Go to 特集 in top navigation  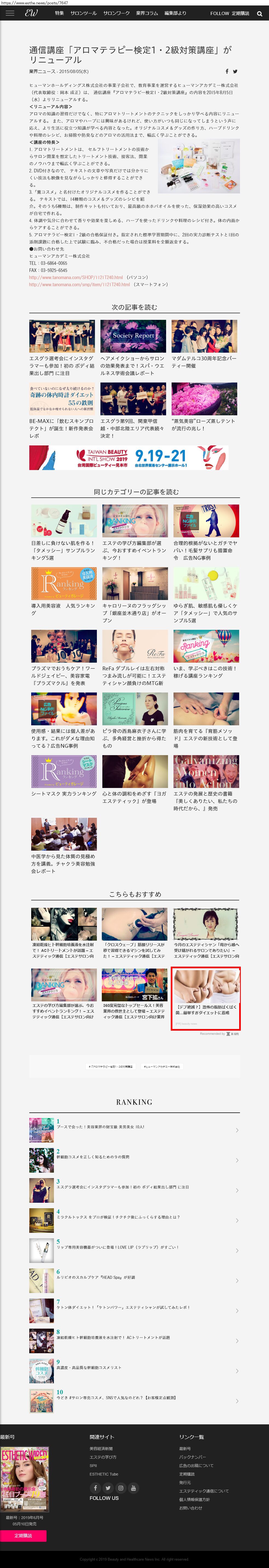[59, 13]
